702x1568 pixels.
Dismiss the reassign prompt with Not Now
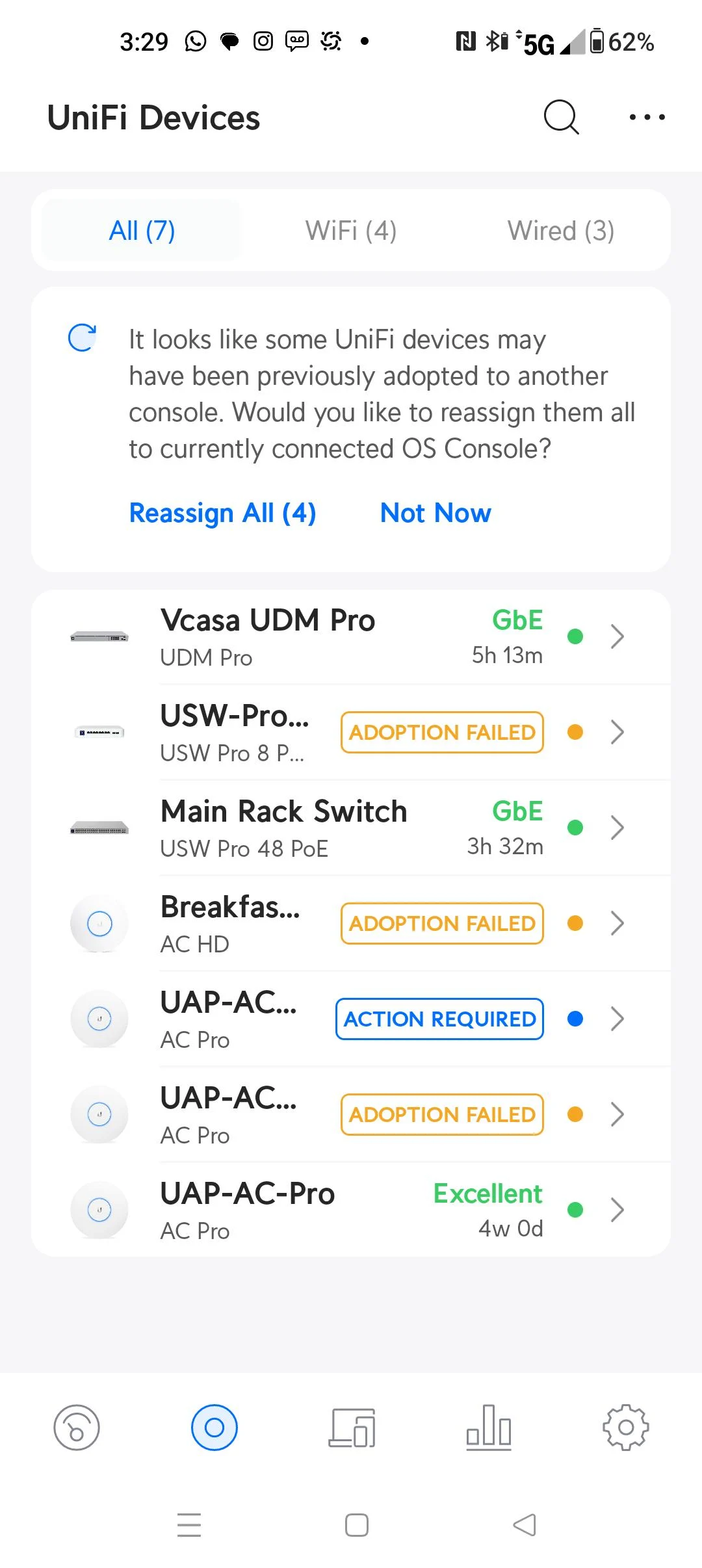point(435,512)
